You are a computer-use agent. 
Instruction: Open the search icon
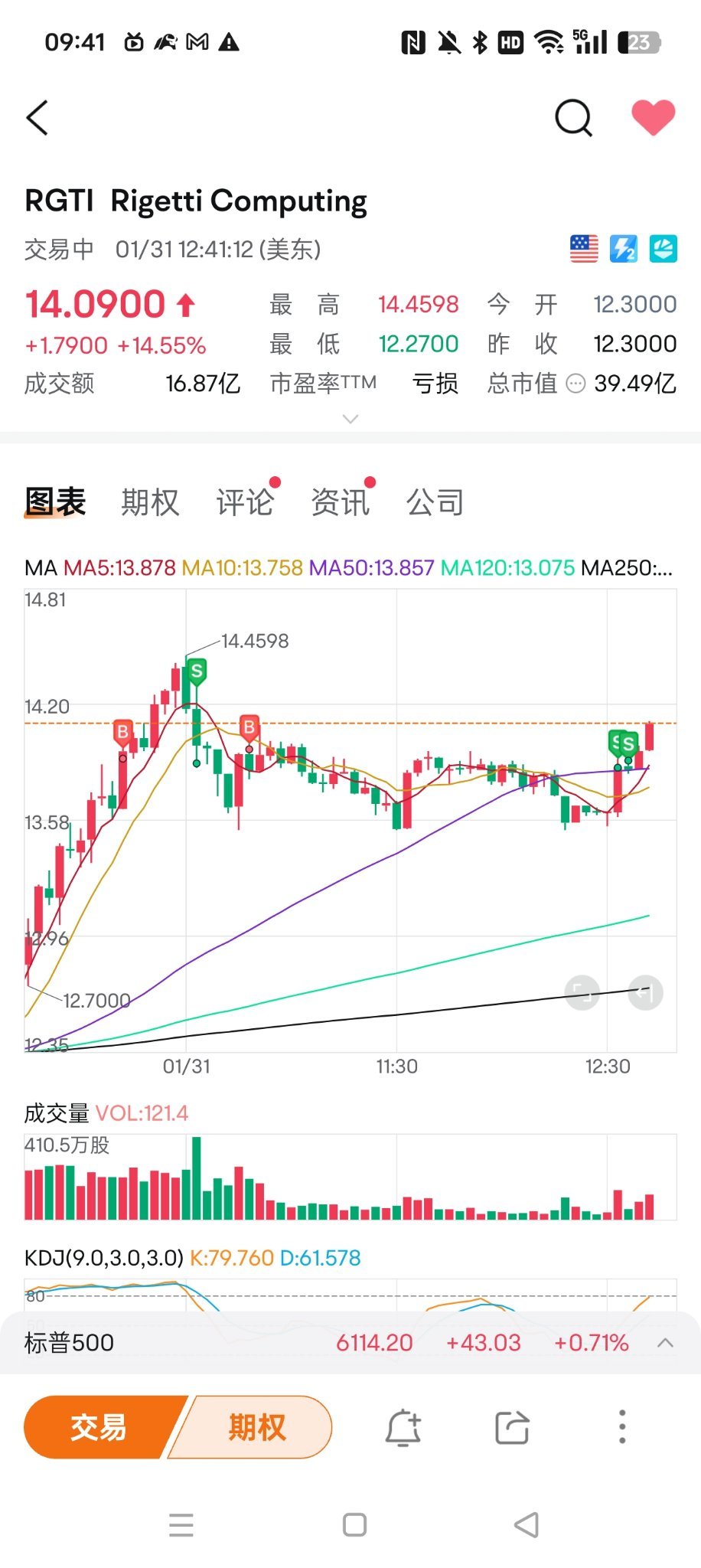[573, 118]
